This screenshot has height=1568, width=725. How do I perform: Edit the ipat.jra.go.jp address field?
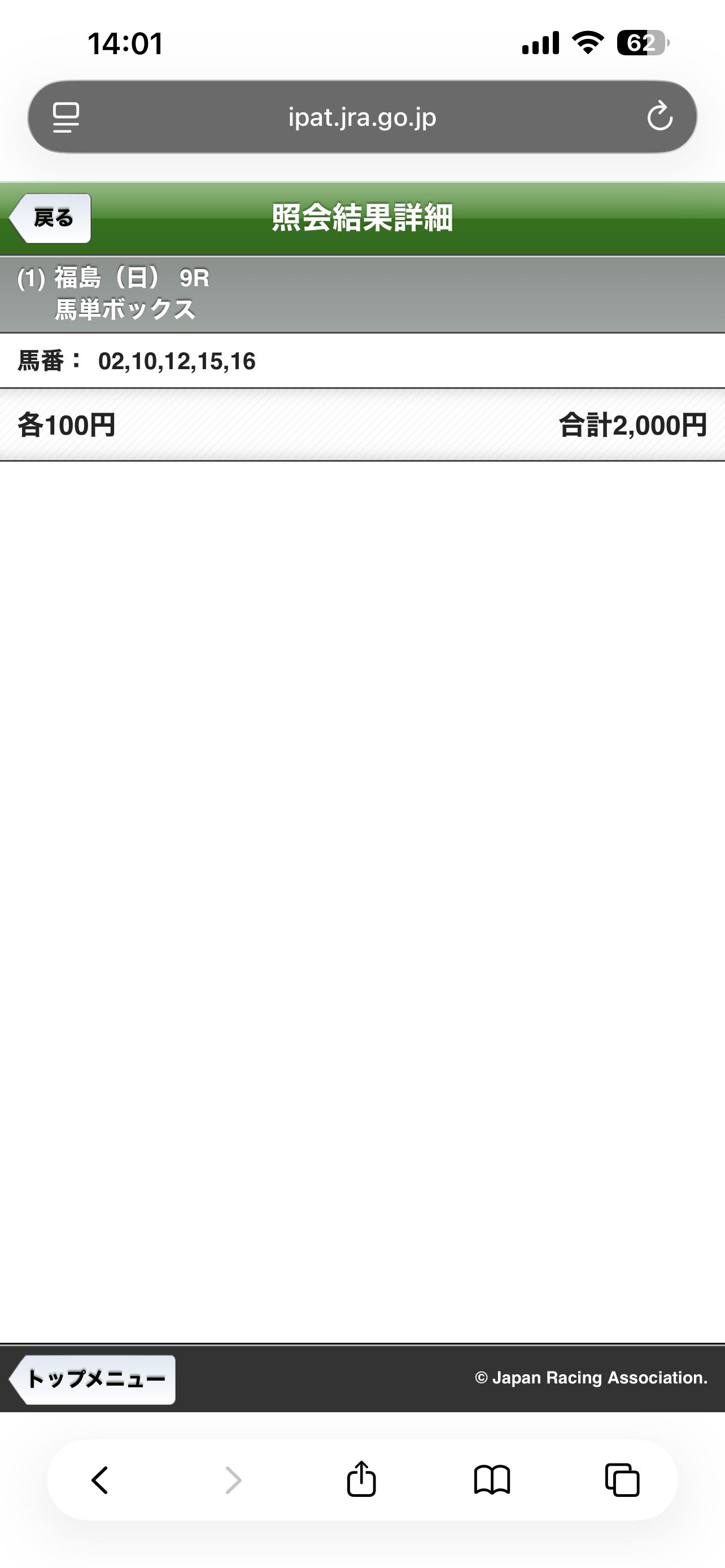click(x=362, y=117)
